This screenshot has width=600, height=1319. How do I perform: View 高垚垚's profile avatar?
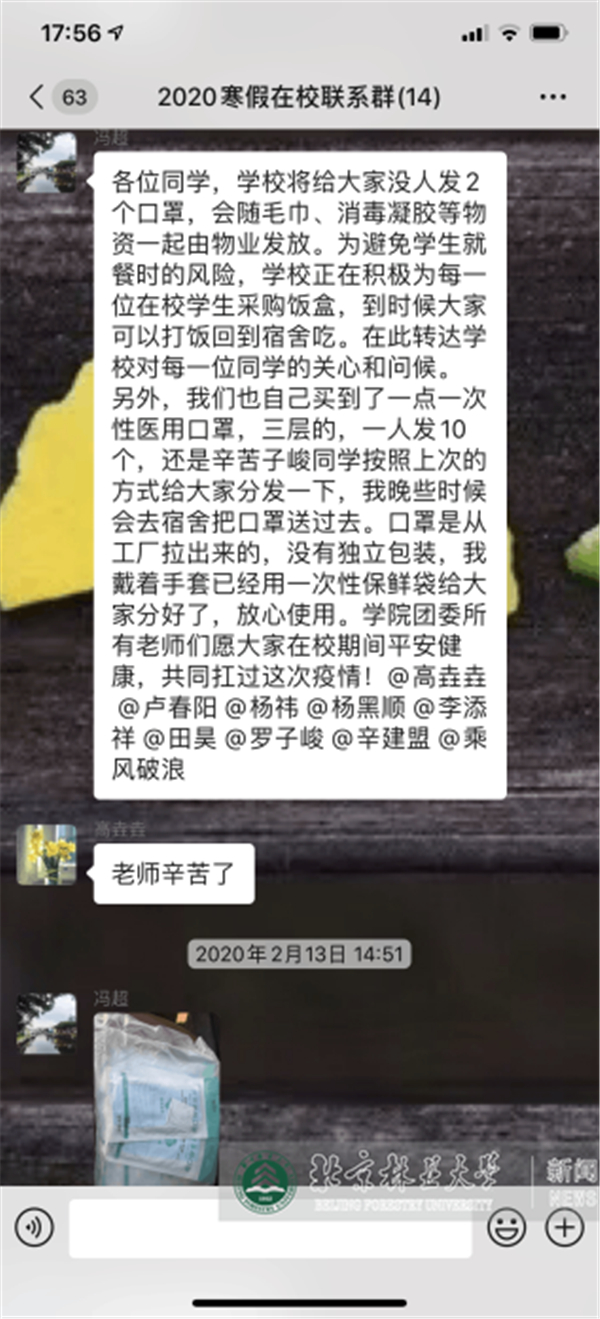(46, 855)
